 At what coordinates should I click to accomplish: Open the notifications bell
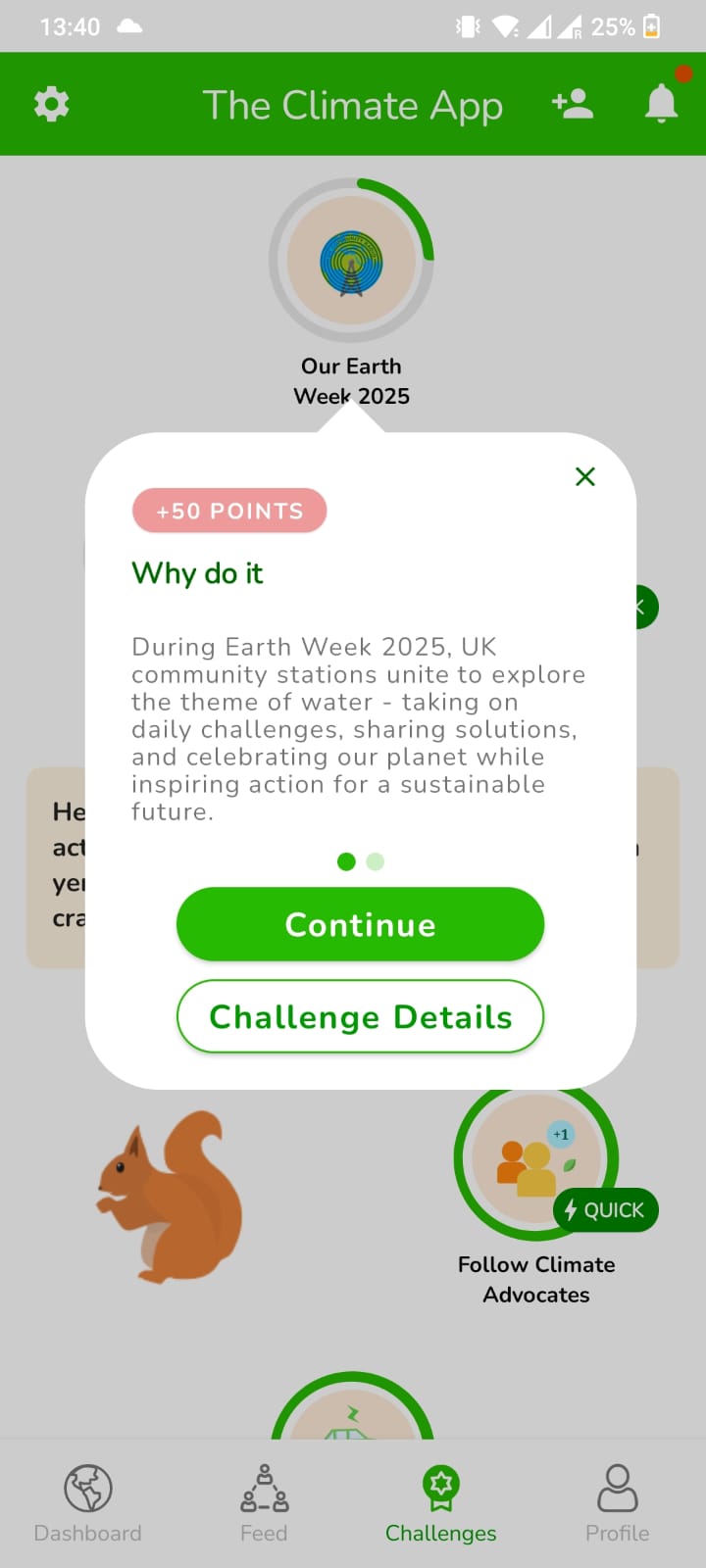coord(661,104)
